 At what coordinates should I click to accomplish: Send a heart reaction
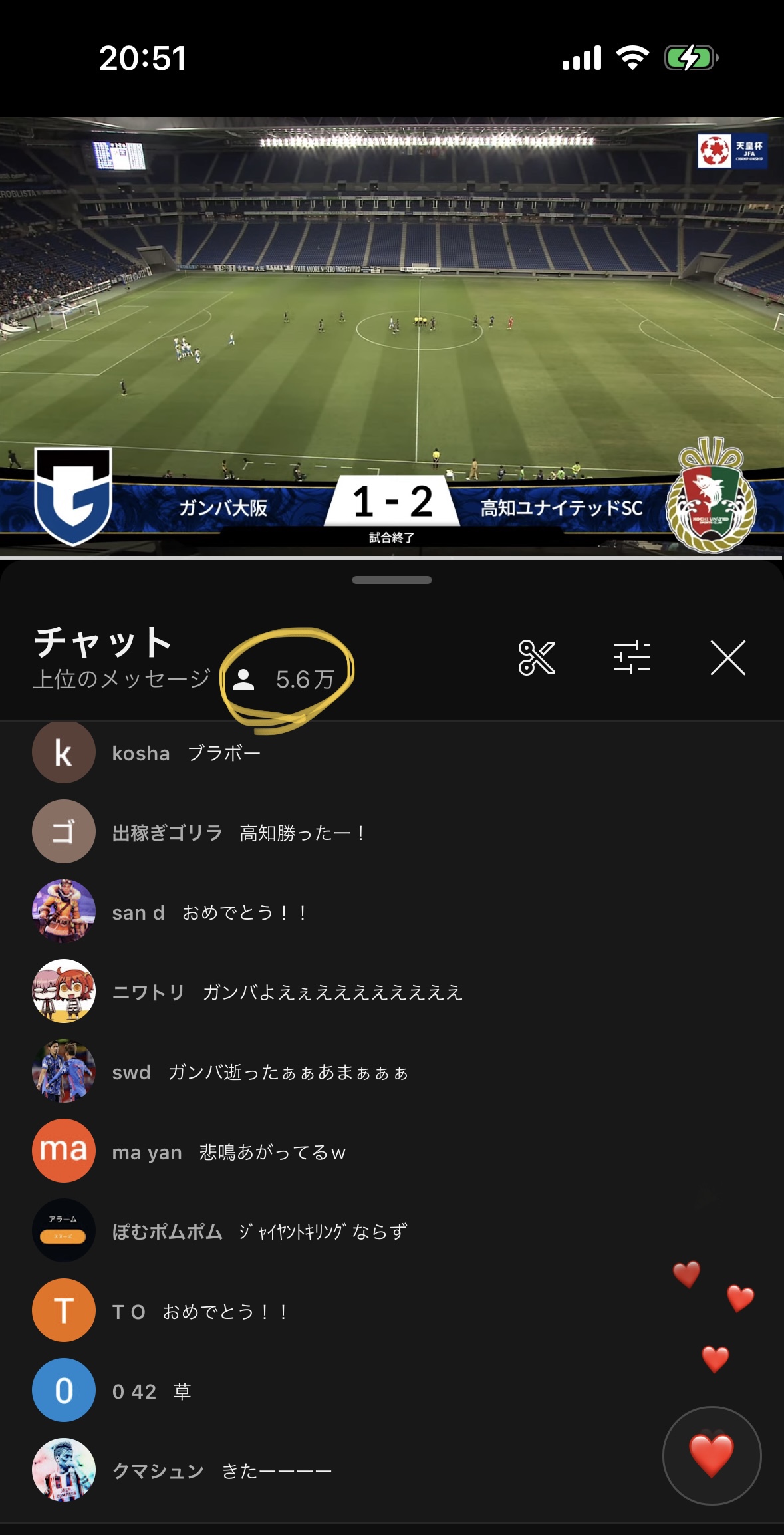tap(712, 1455)
